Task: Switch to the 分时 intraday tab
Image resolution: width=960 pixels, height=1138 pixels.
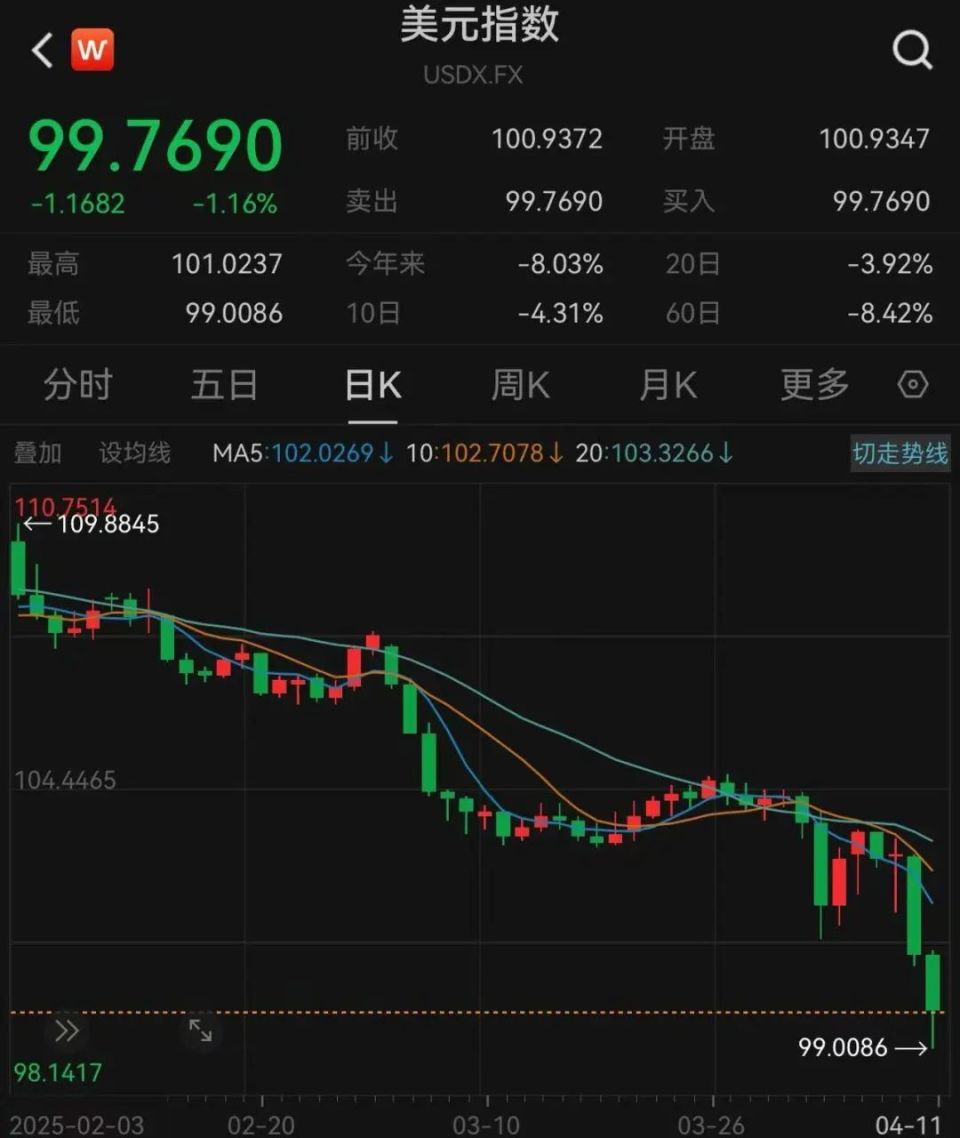Action: click(78, 384)
